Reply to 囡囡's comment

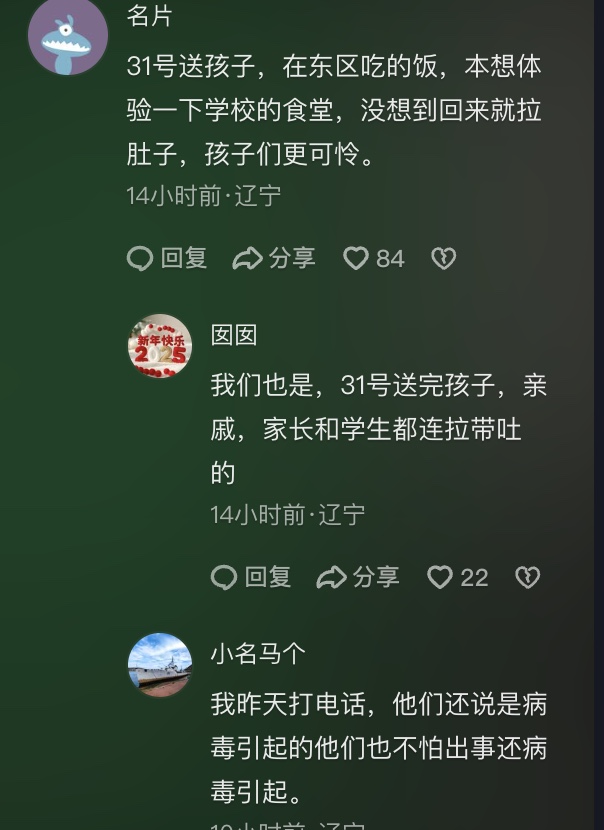251,577
